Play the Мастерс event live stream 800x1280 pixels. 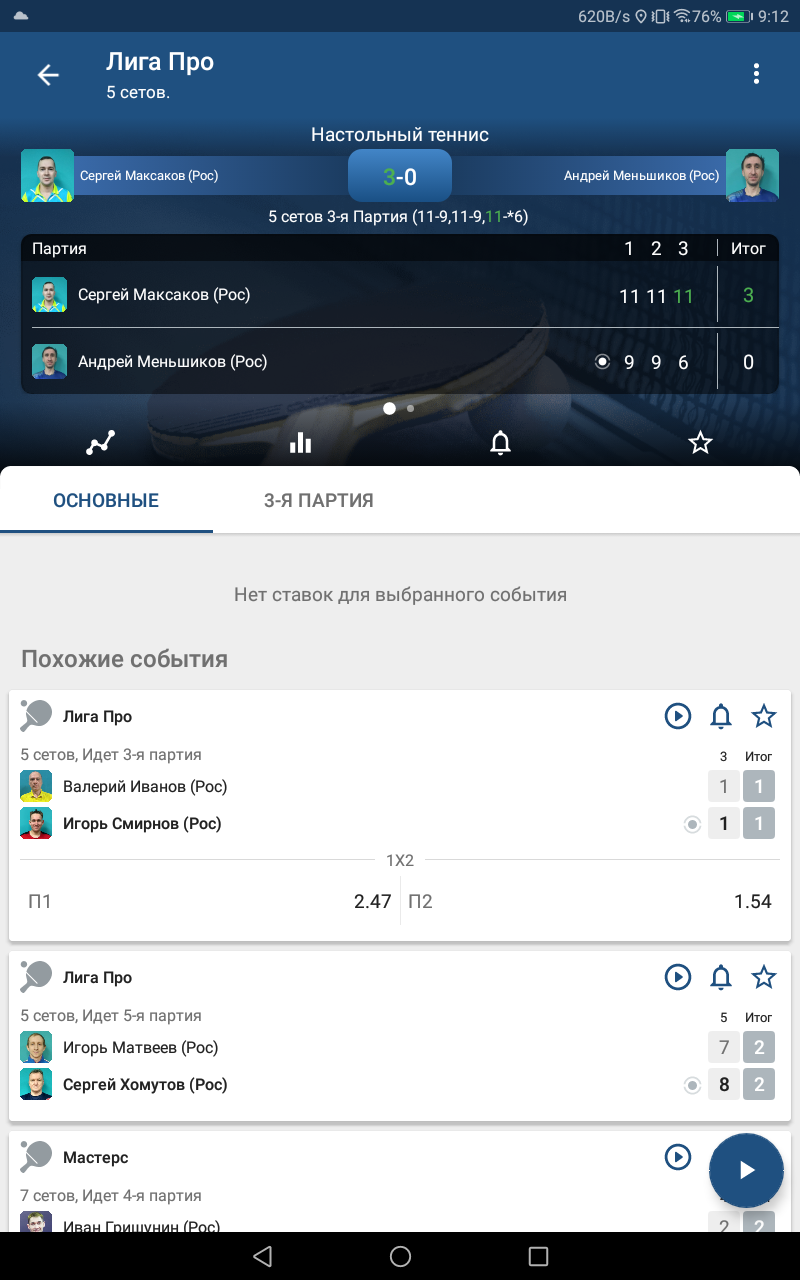coord(678,1157)
